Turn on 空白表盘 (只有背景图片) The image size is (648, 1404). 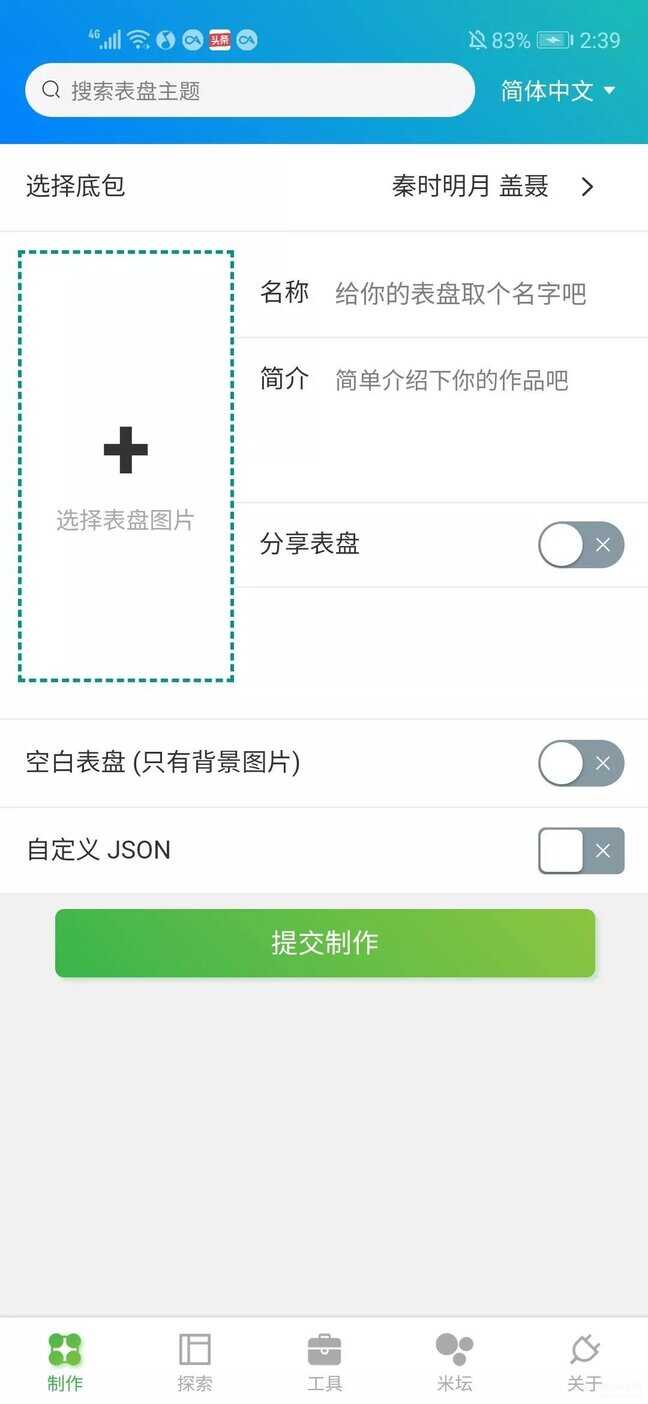pos(581,764)
